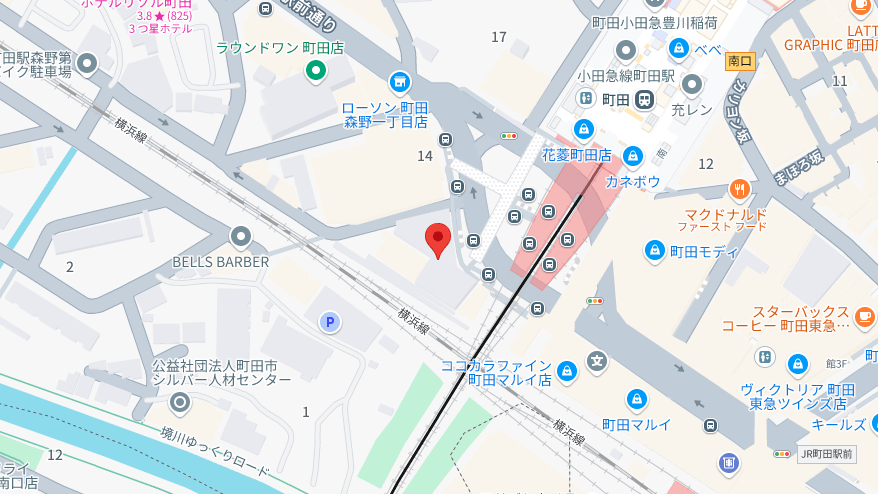Screen dimensions: 878x494
Task: Open the ラウンドワン町田店 place marker
Action: click(x=316, y=70)
